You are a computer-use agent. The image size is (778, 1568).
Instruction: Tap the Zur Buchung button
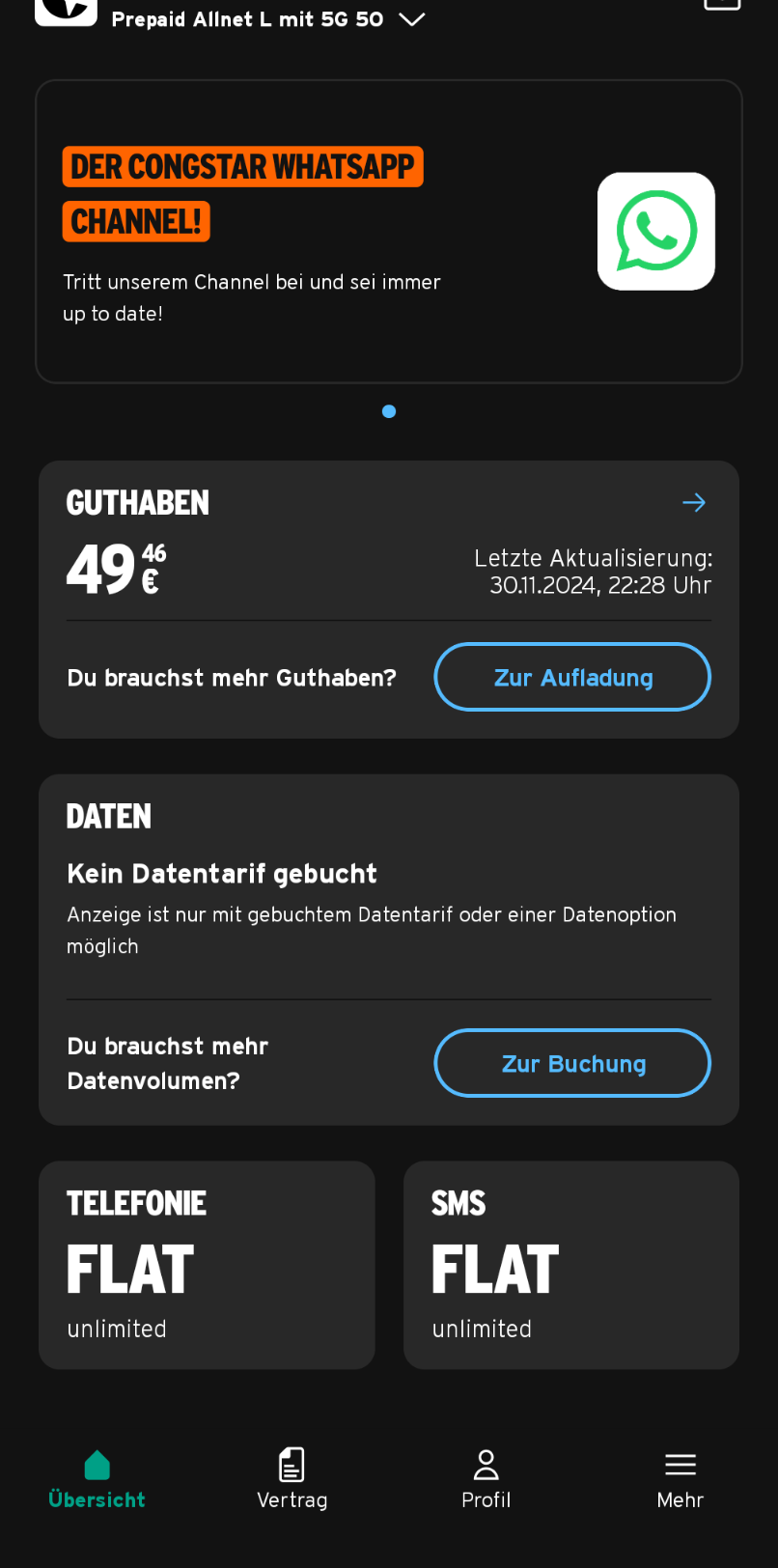pyautogui.click(x=572, y=1063)
